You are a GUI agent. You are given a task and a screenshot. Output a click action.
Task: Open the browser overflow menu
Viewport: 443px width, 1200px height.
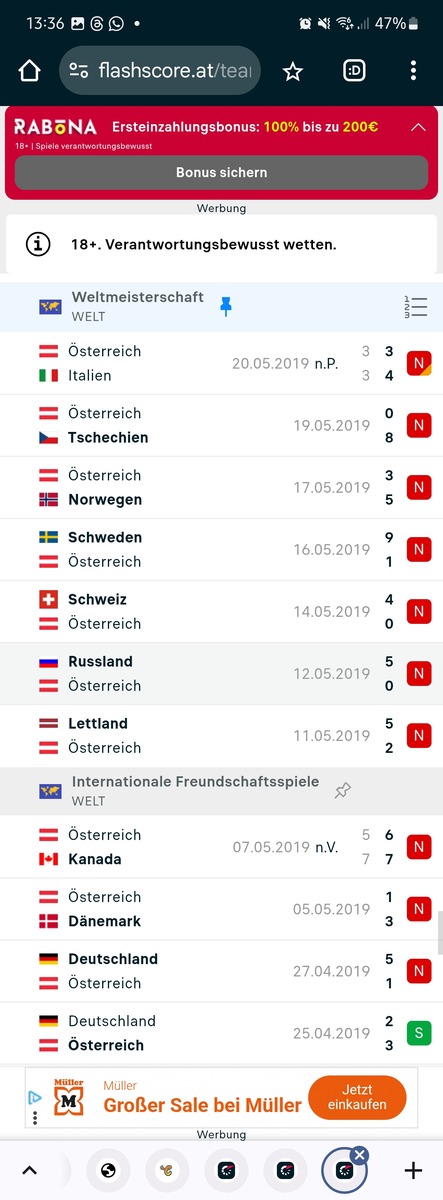[413, 71]
